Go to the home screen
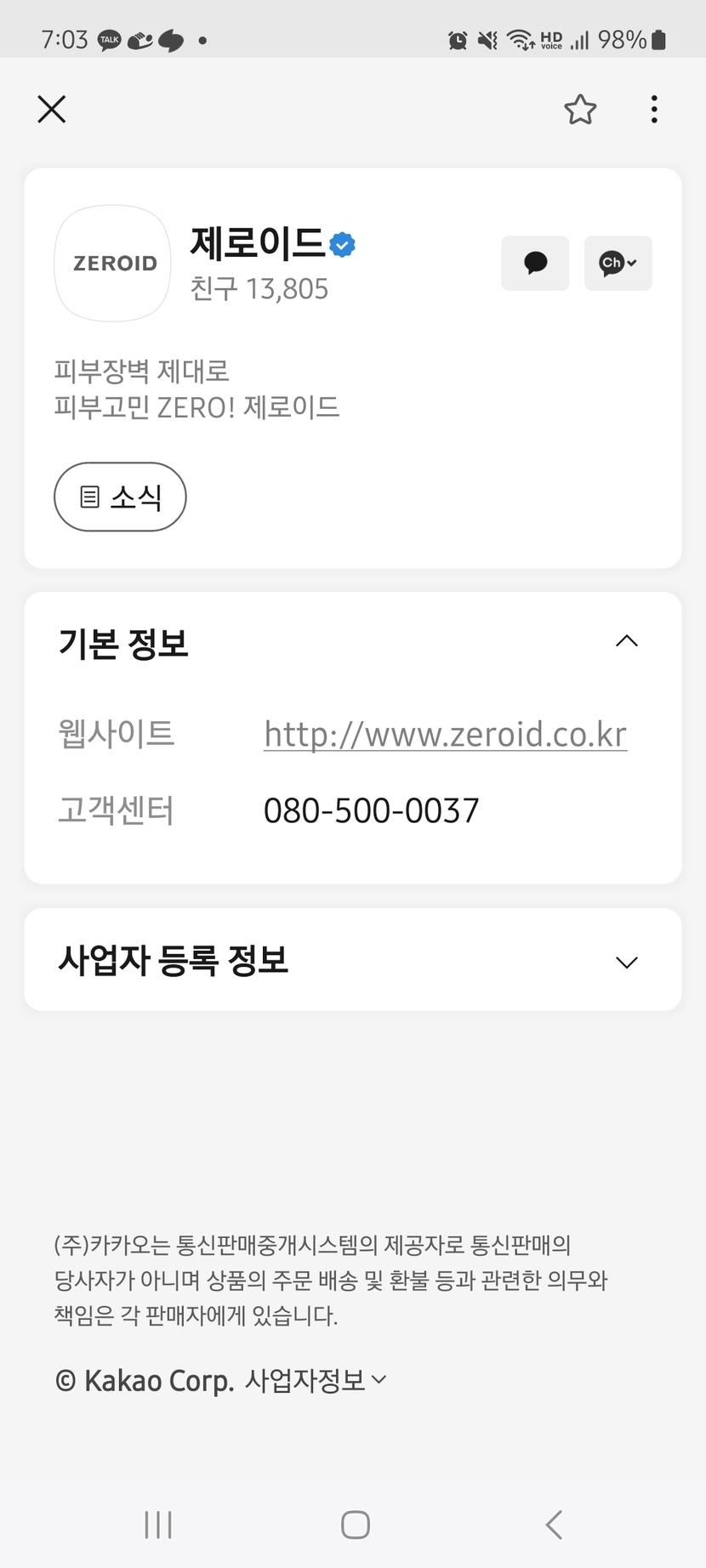This screenshot has height=1568, width=706. pos(355,1525)
